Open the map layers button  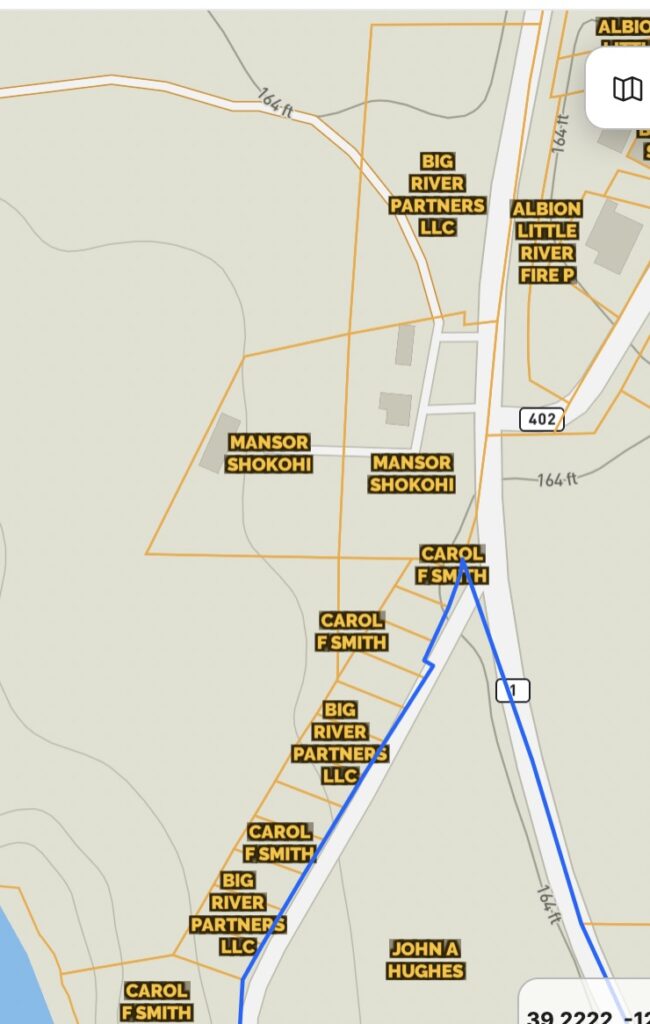627,89
